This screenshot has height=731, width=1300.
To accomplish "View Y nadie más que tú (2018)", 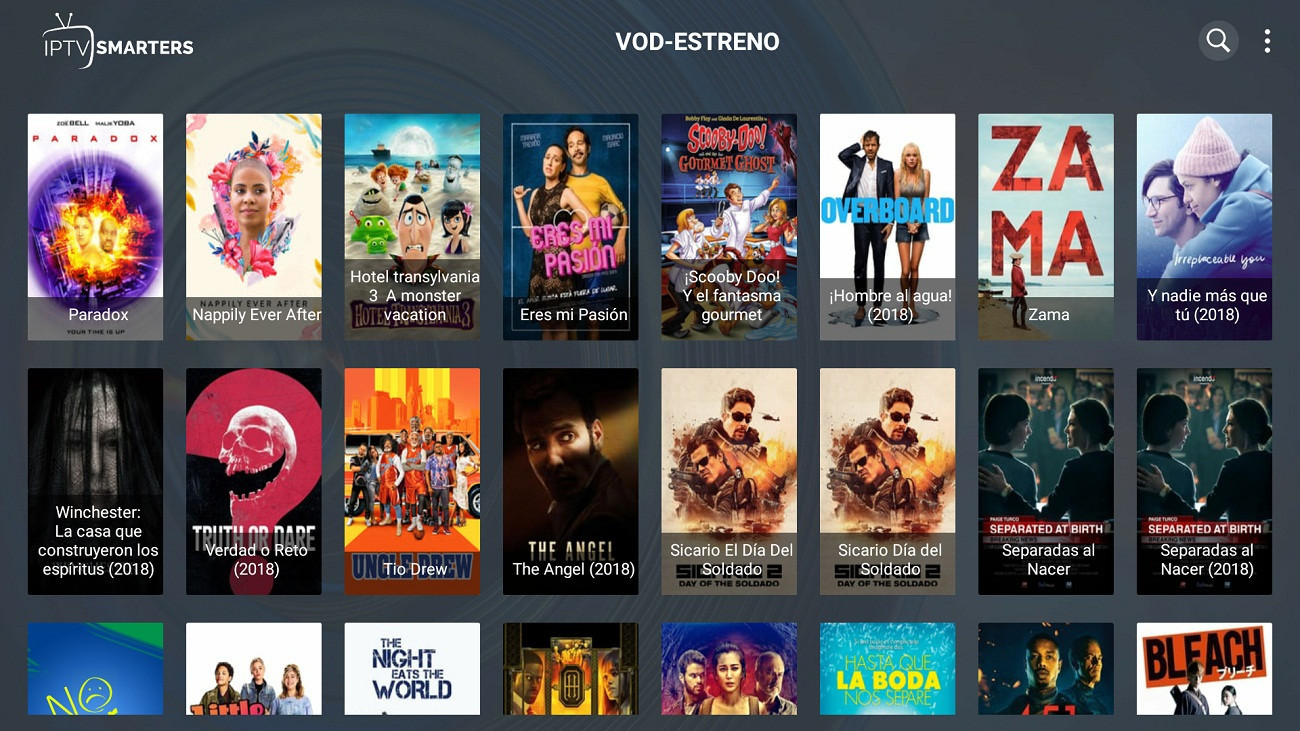I will click(1204, 227).
